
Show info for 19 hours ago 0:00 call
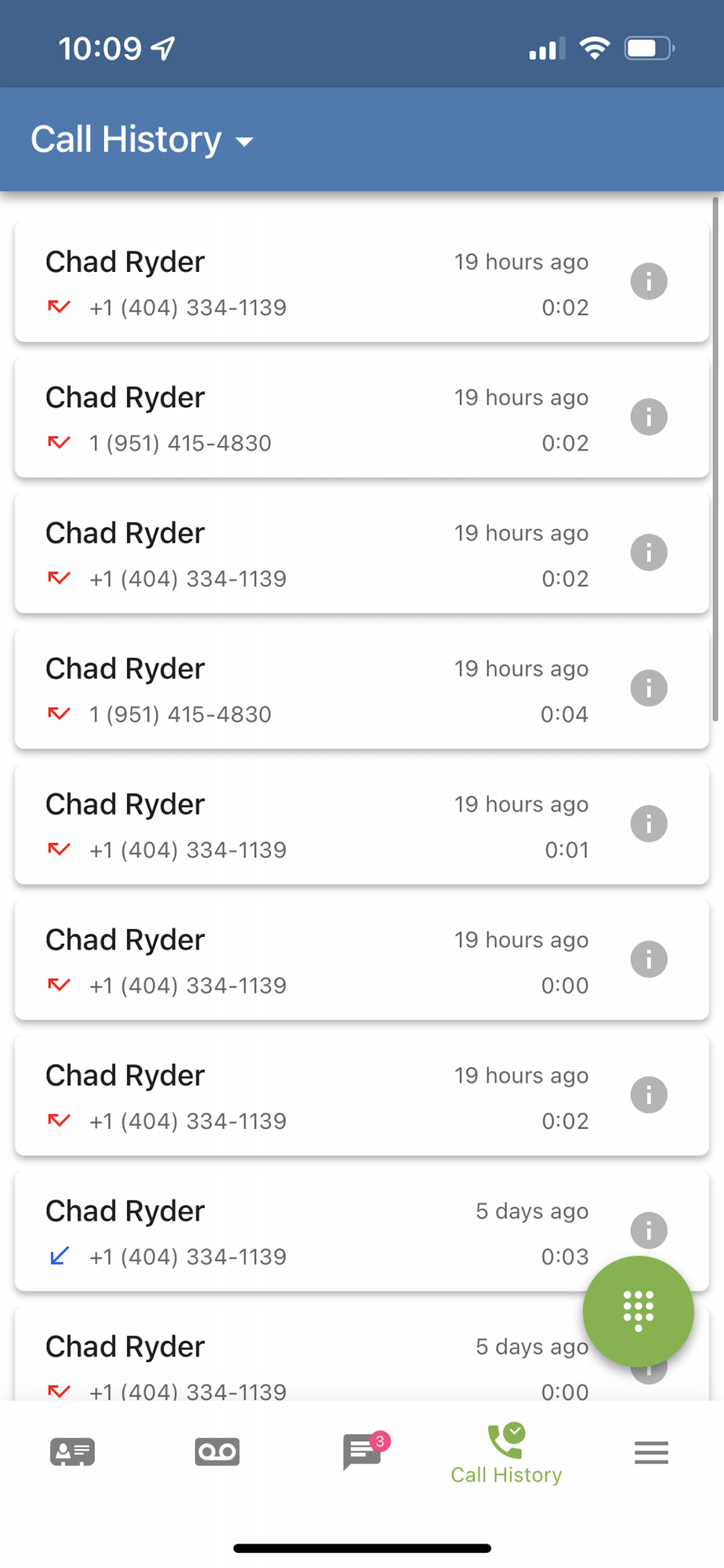pos(649,960)
